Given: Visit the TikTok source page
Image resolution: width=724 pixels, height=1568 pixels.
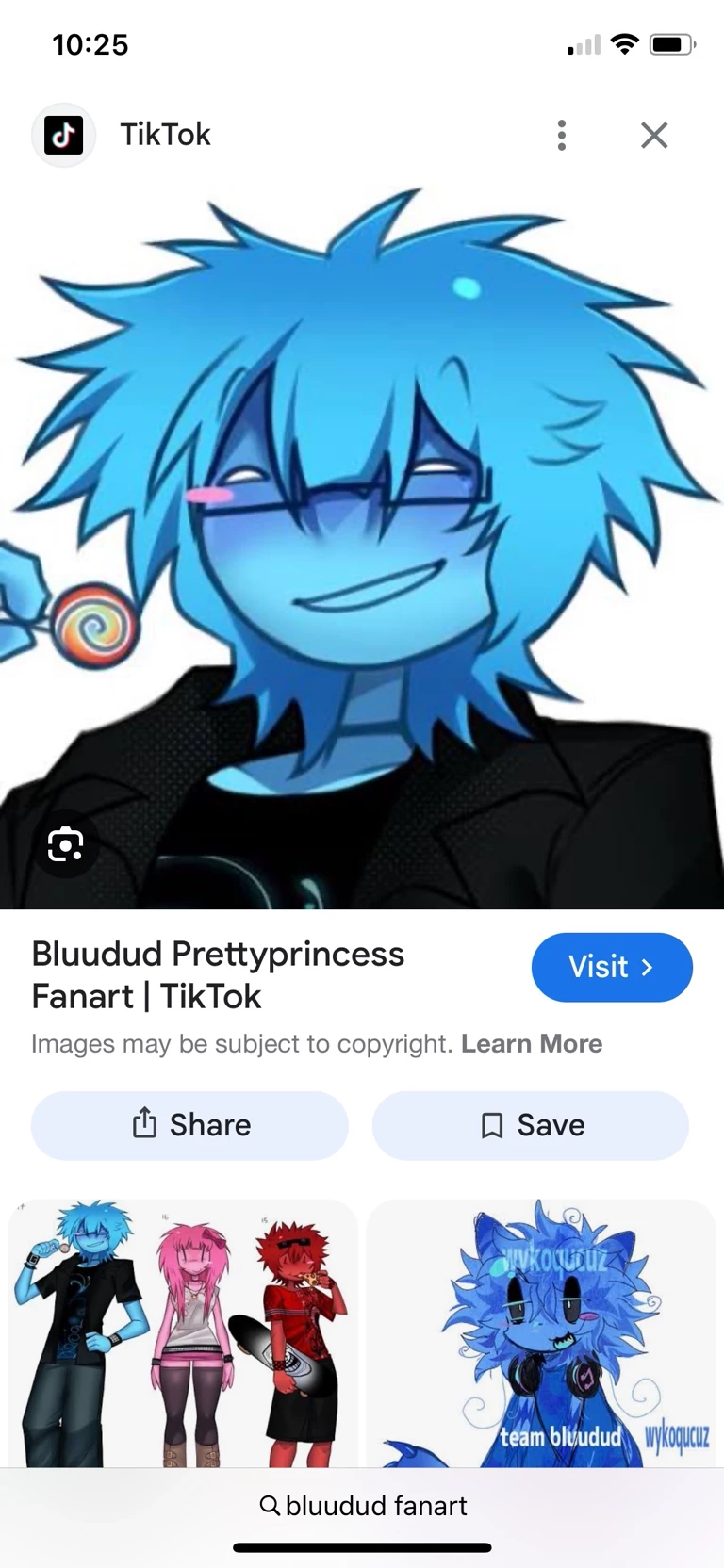Looking at the screenshot, I should click(611, 967).
